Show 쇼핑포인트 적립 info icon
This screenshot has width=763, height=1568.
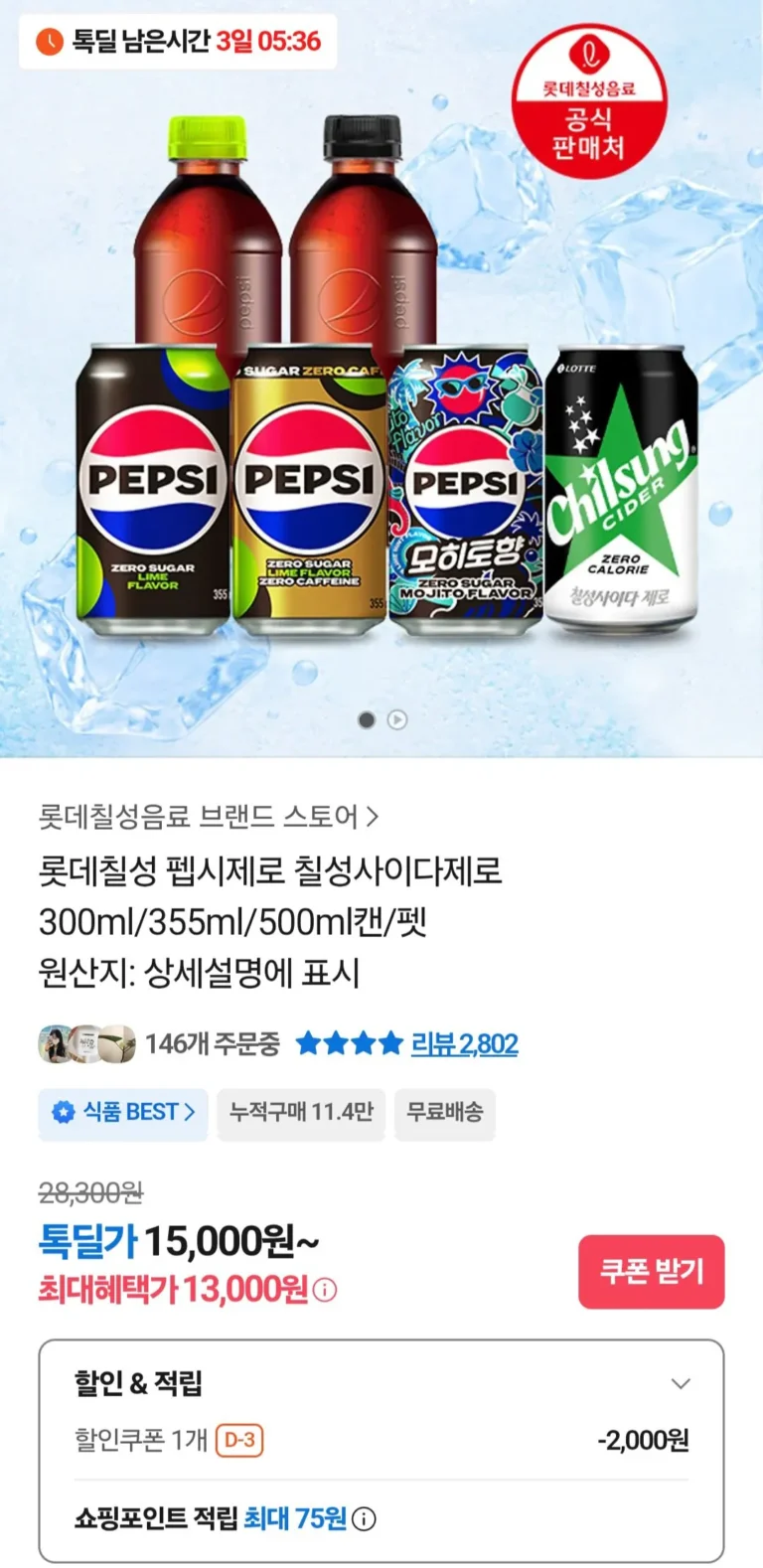365,1519
